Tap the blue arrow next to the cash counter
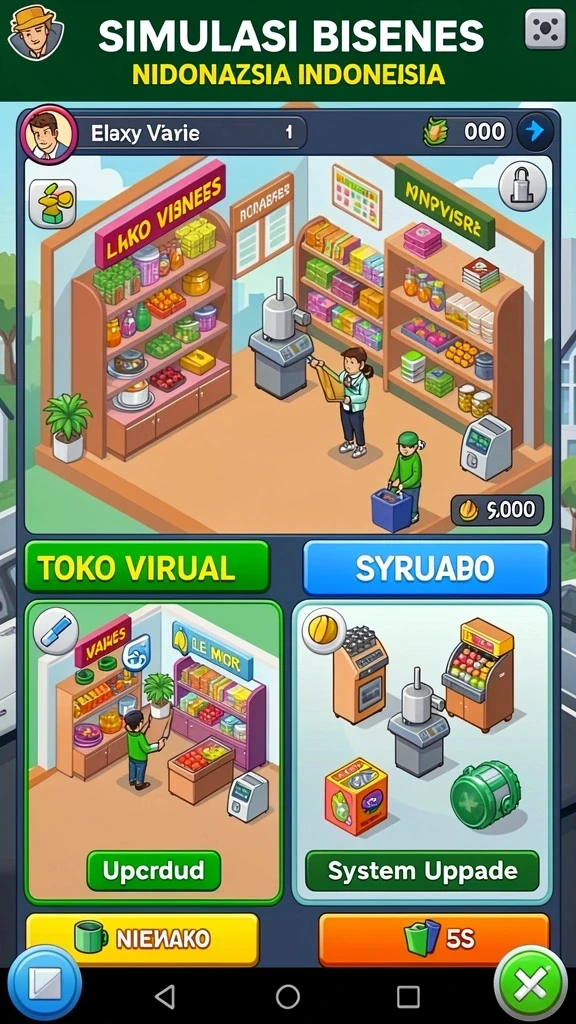The image size is (576, 1024). tap(535, 133)
